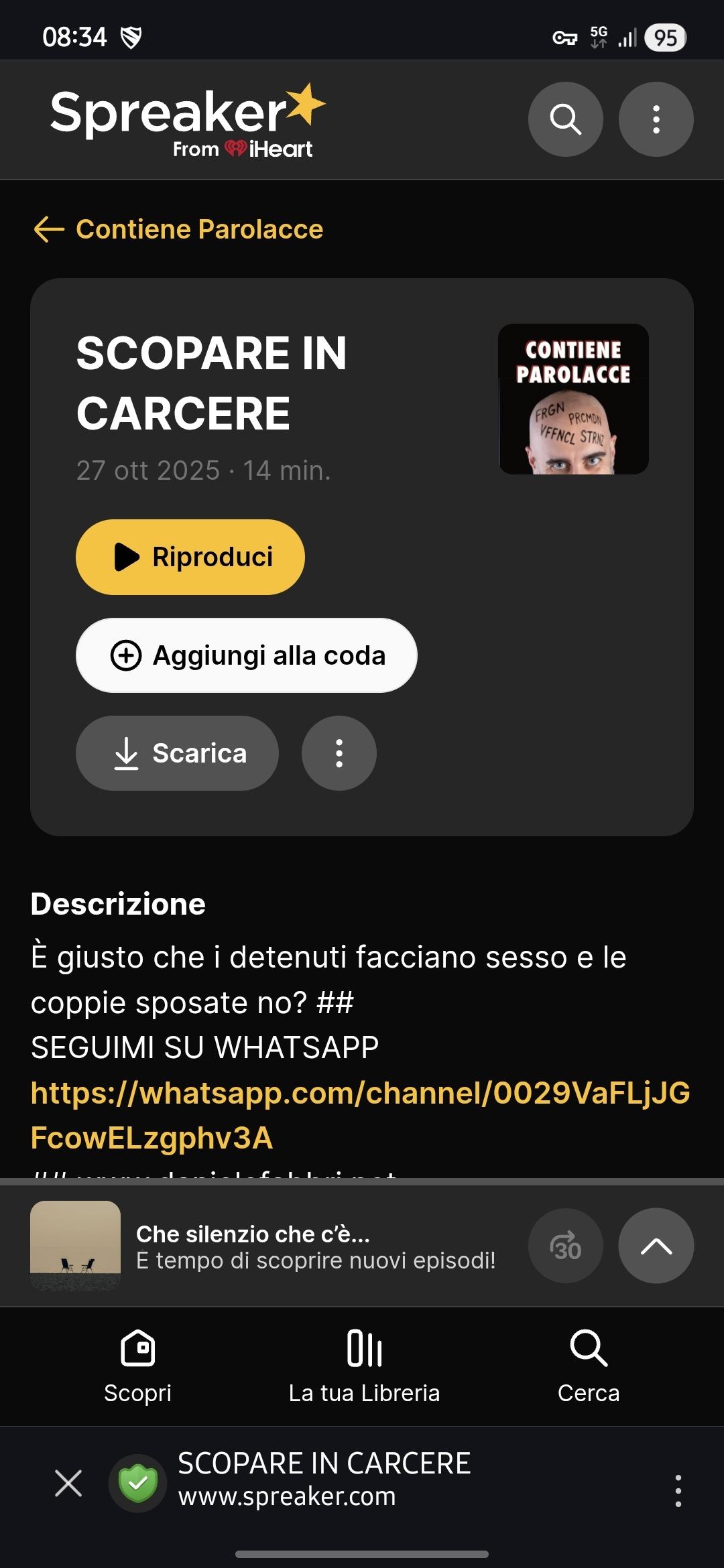Download the episode with Scarica
Viewport: 724px width, 1568px height.
177,753
